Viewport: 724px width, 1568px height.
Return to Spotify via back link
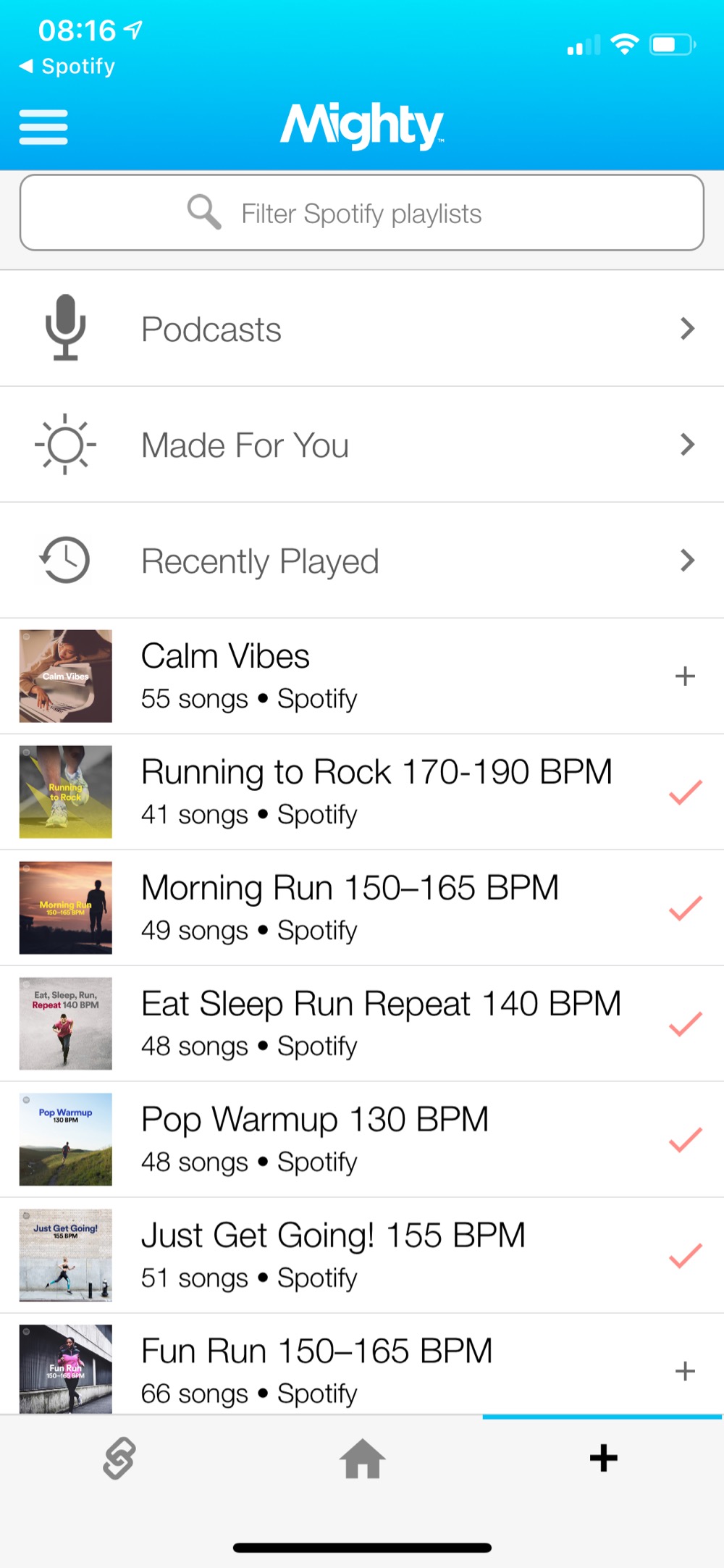point(67,67)
